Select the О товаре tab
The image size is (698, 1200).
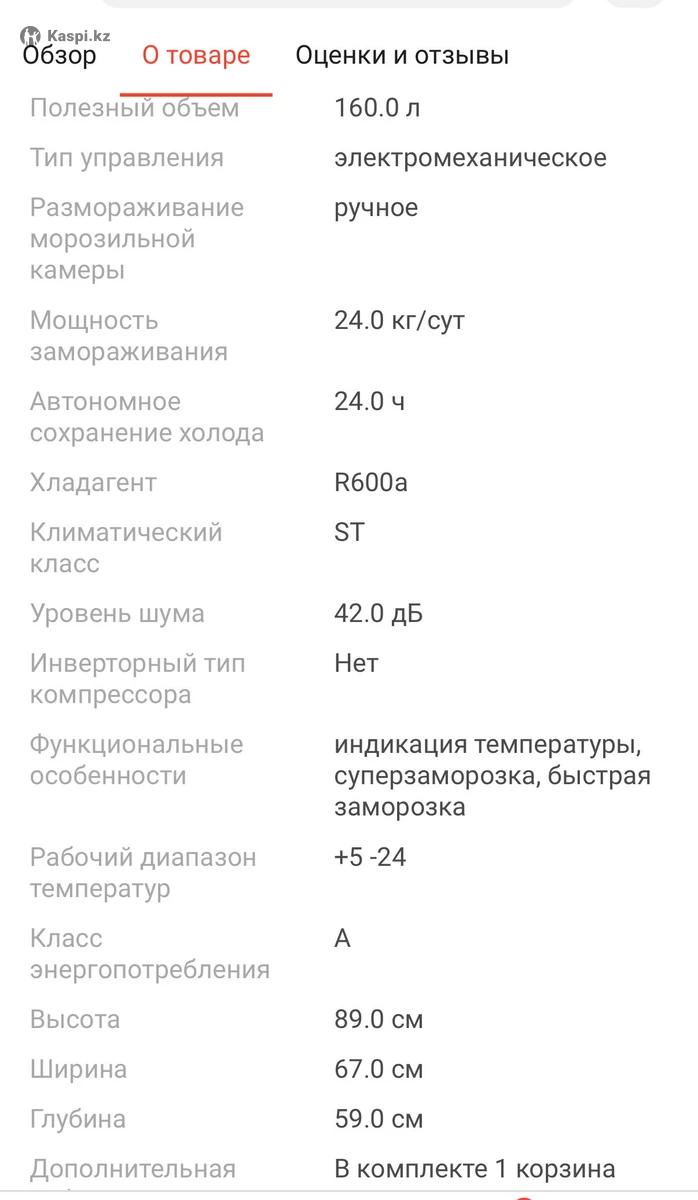pyautogui.click(x=196, y=56)
